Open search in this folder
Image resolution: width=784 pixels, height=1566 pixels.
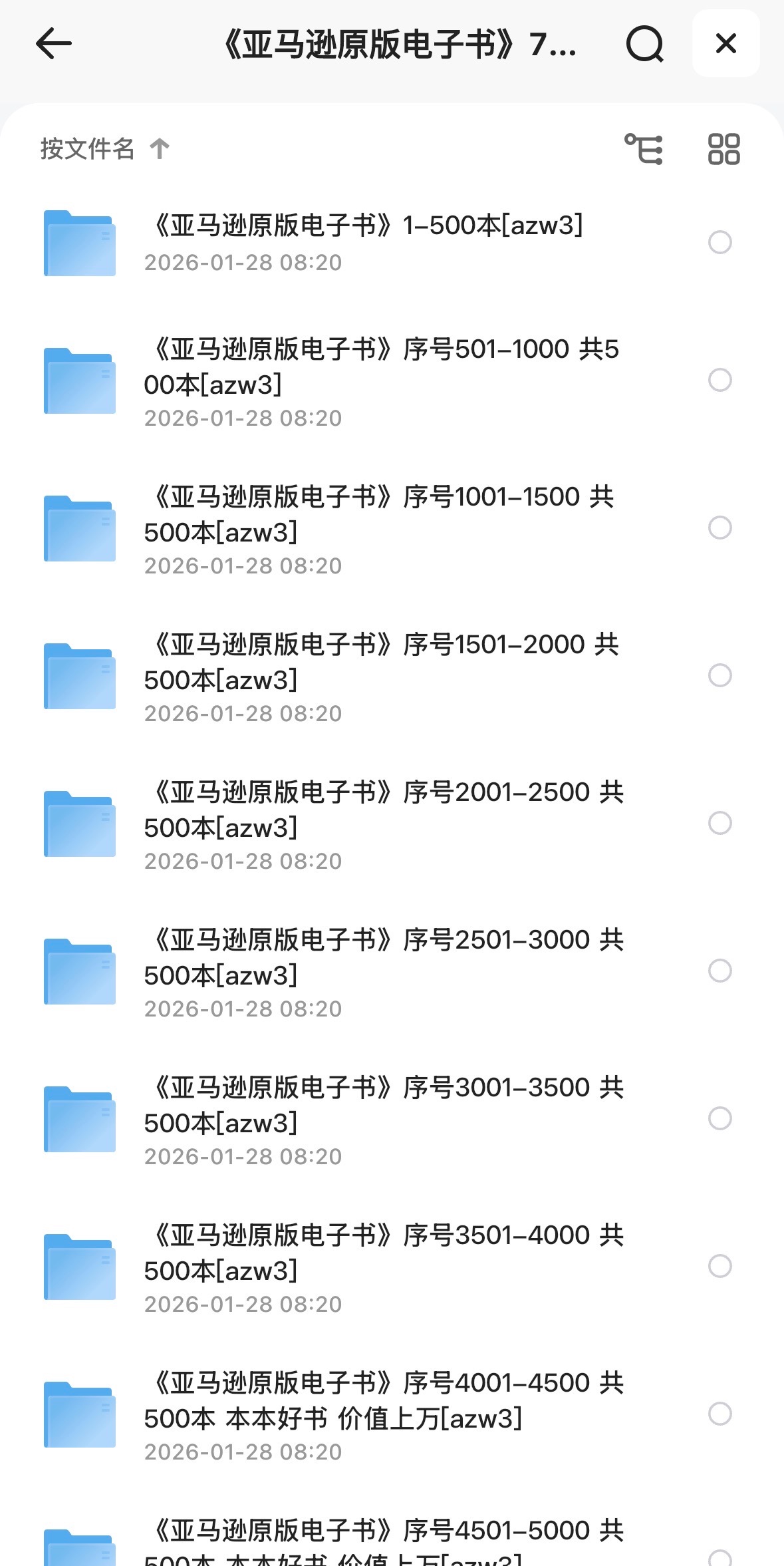tap(644, 45)
